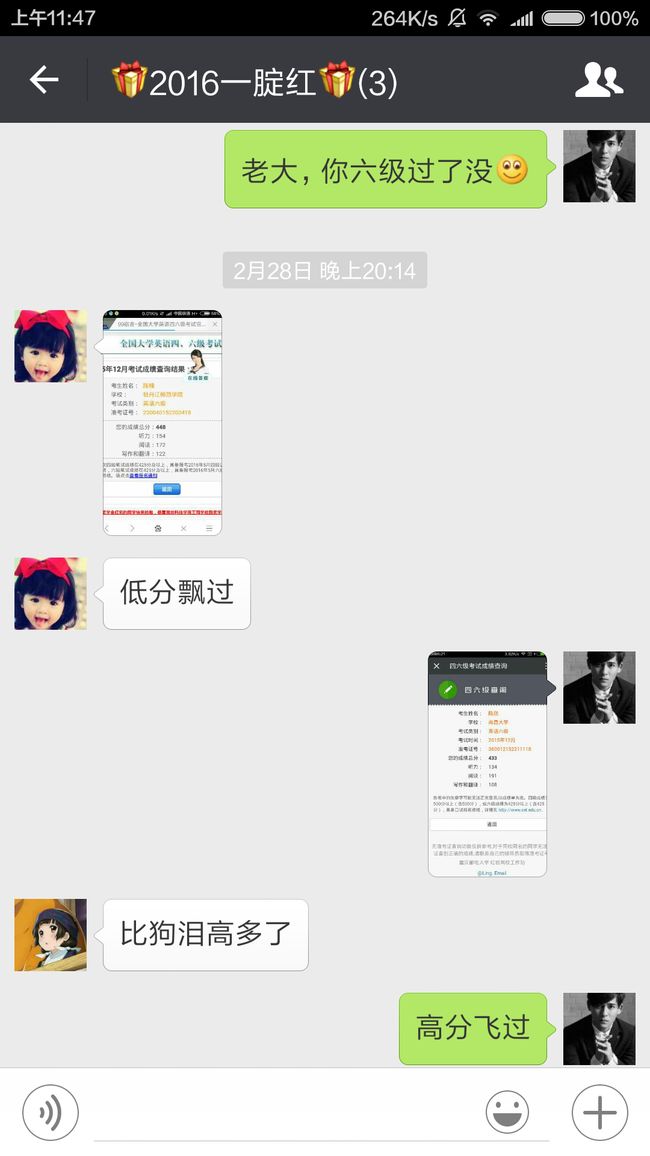Tap the avatar beside "高分飞过"
The height and width of the screenshot is (1156, 650).
[599, 1028]
